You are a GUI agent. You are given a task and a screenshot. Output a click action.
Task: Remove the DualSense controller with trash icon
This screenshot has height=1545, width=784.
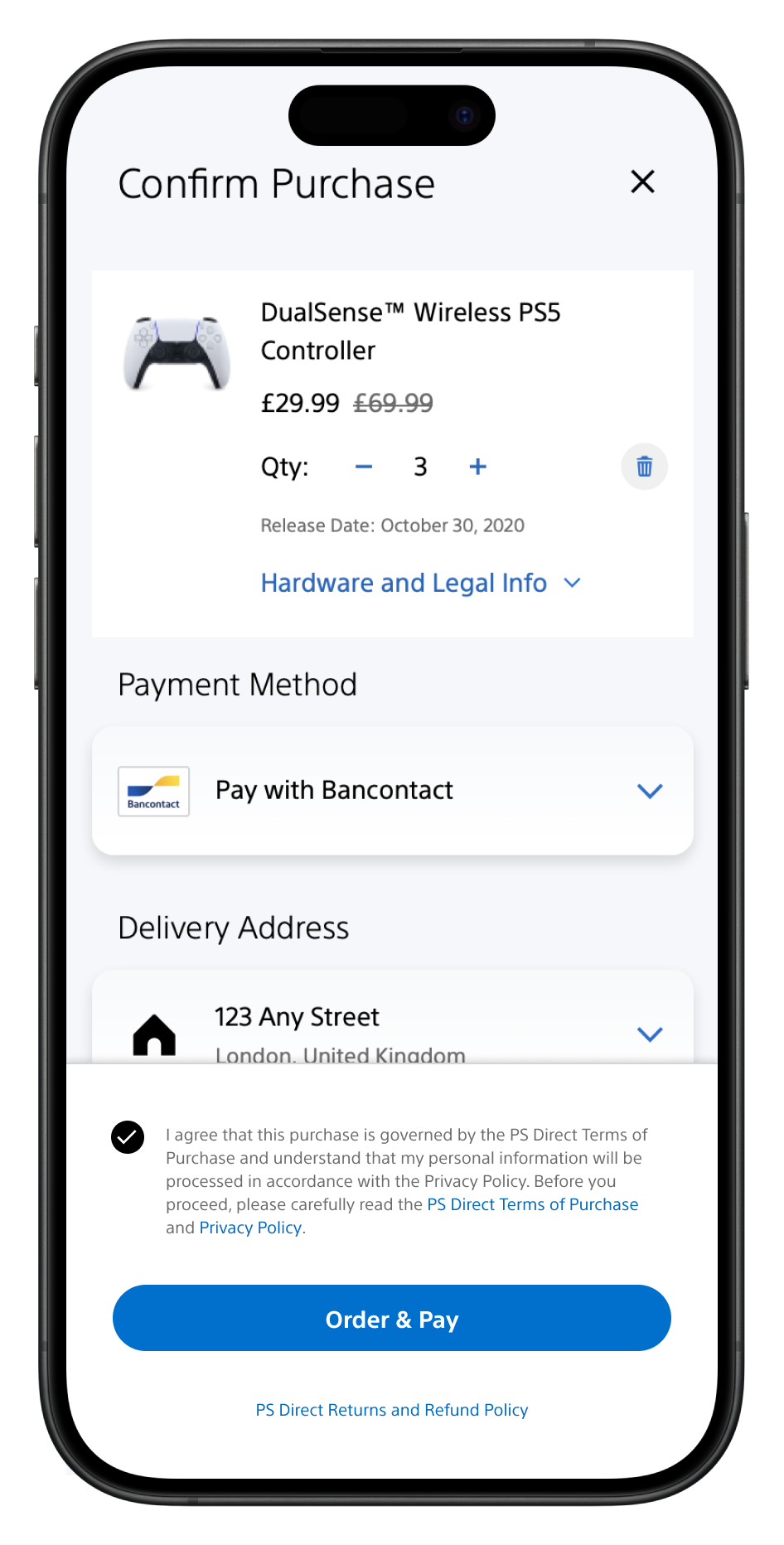[644, 467]
